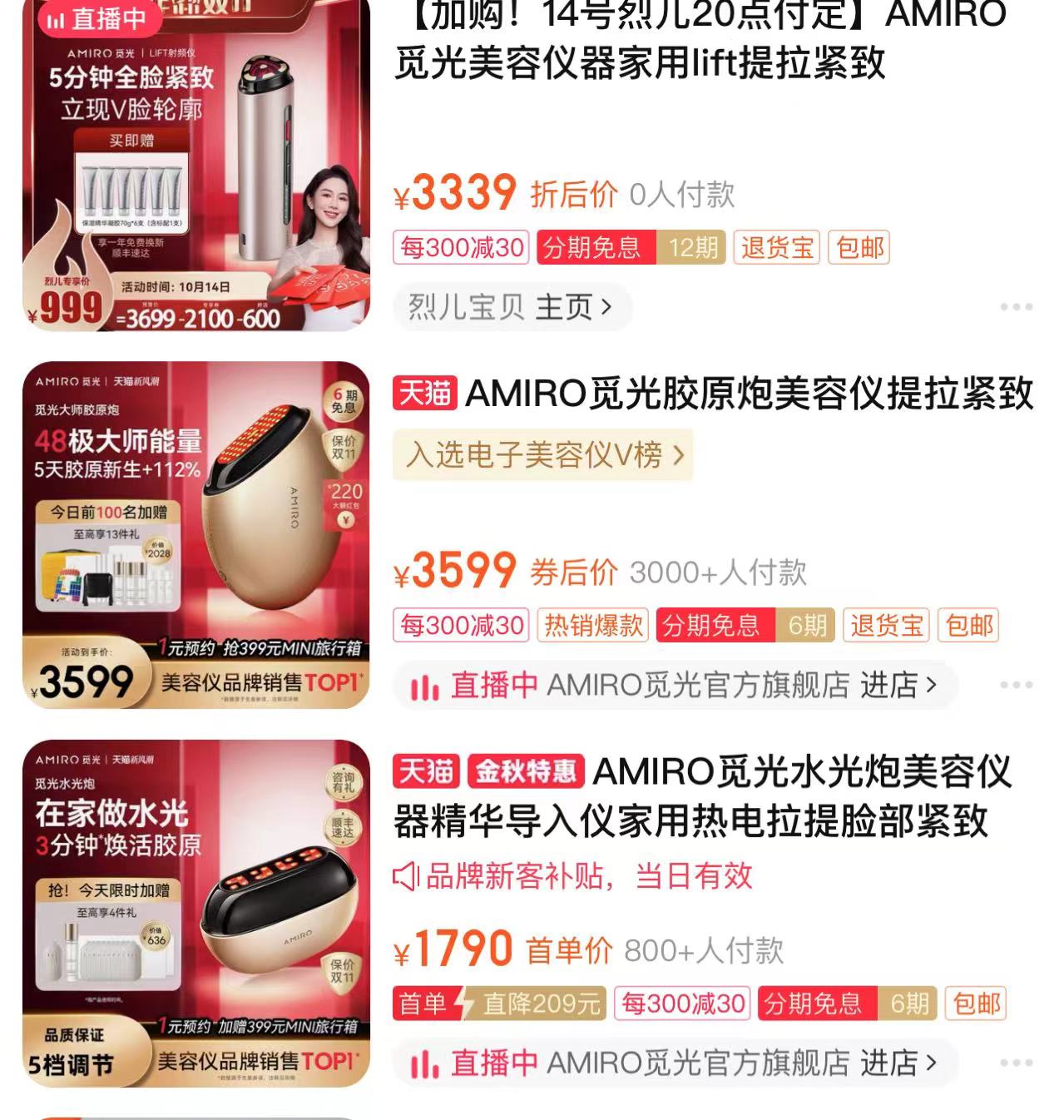Open the 烈儿宝贝 主页 store link

pos(510,308)
